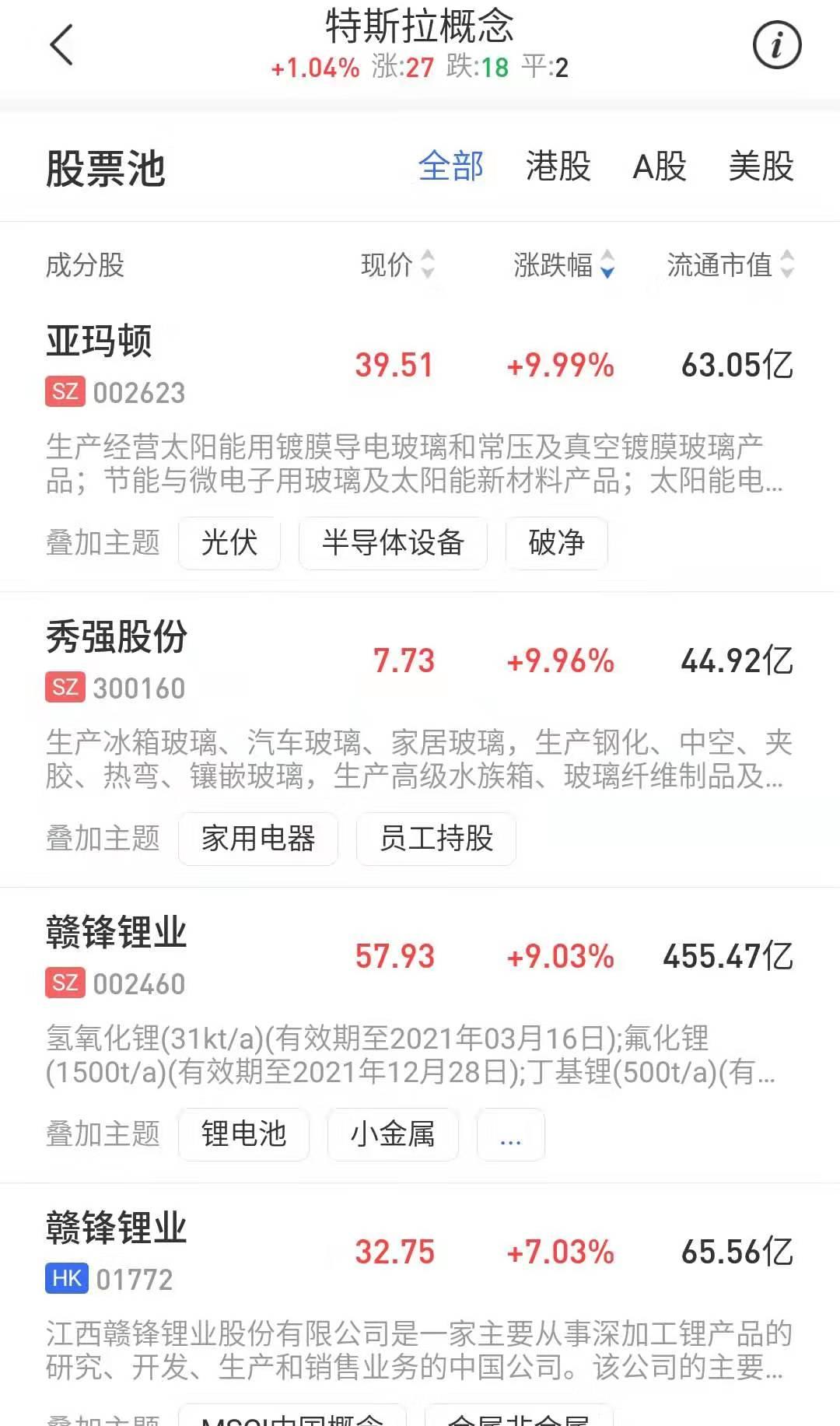Image resolution: width=840 pixels, height=1426 pixels.
Task: Tap the 员工持股 theme chip
Action: [436, 839]
